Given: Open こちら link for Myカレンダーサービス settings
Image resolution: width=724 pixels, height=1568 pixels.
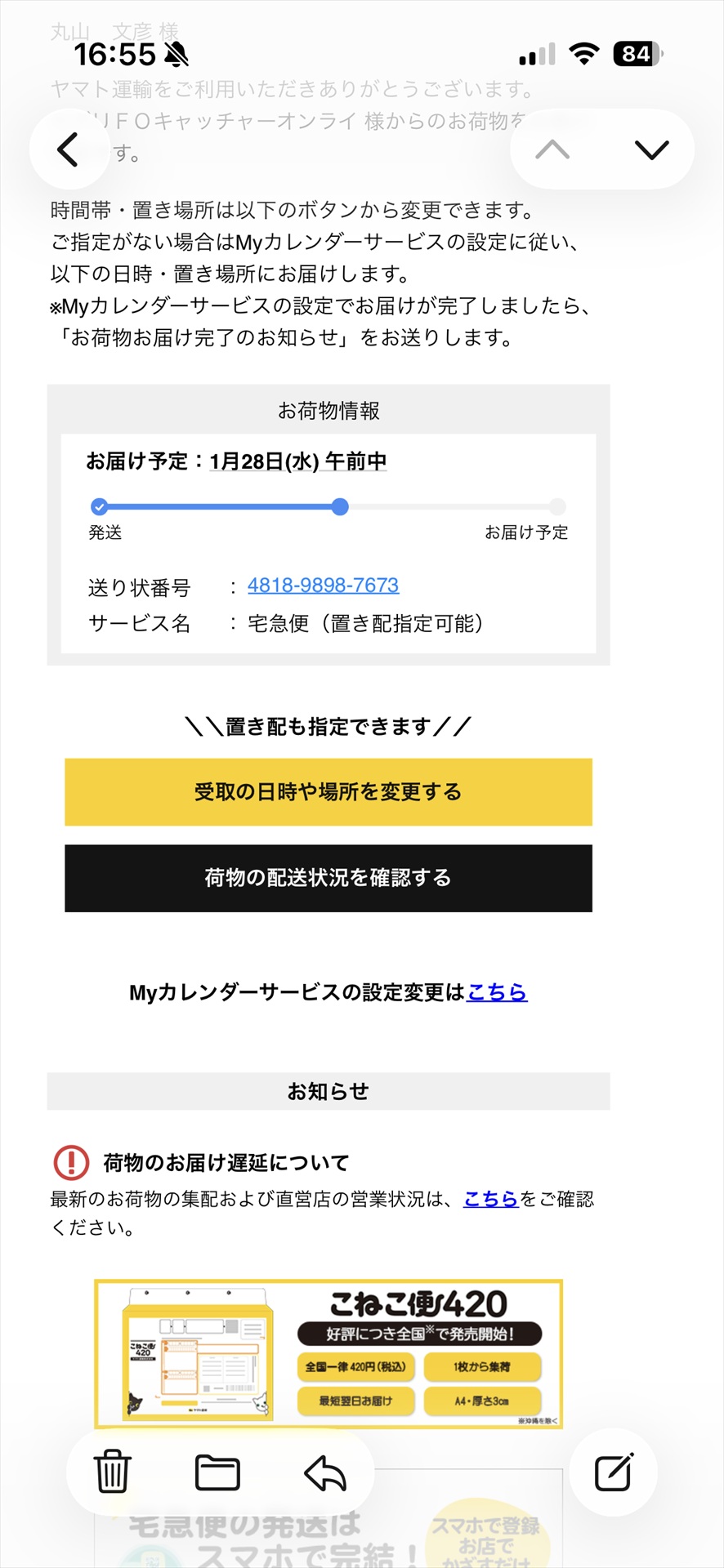Looking at the screenshot, I should coord(497,992).
